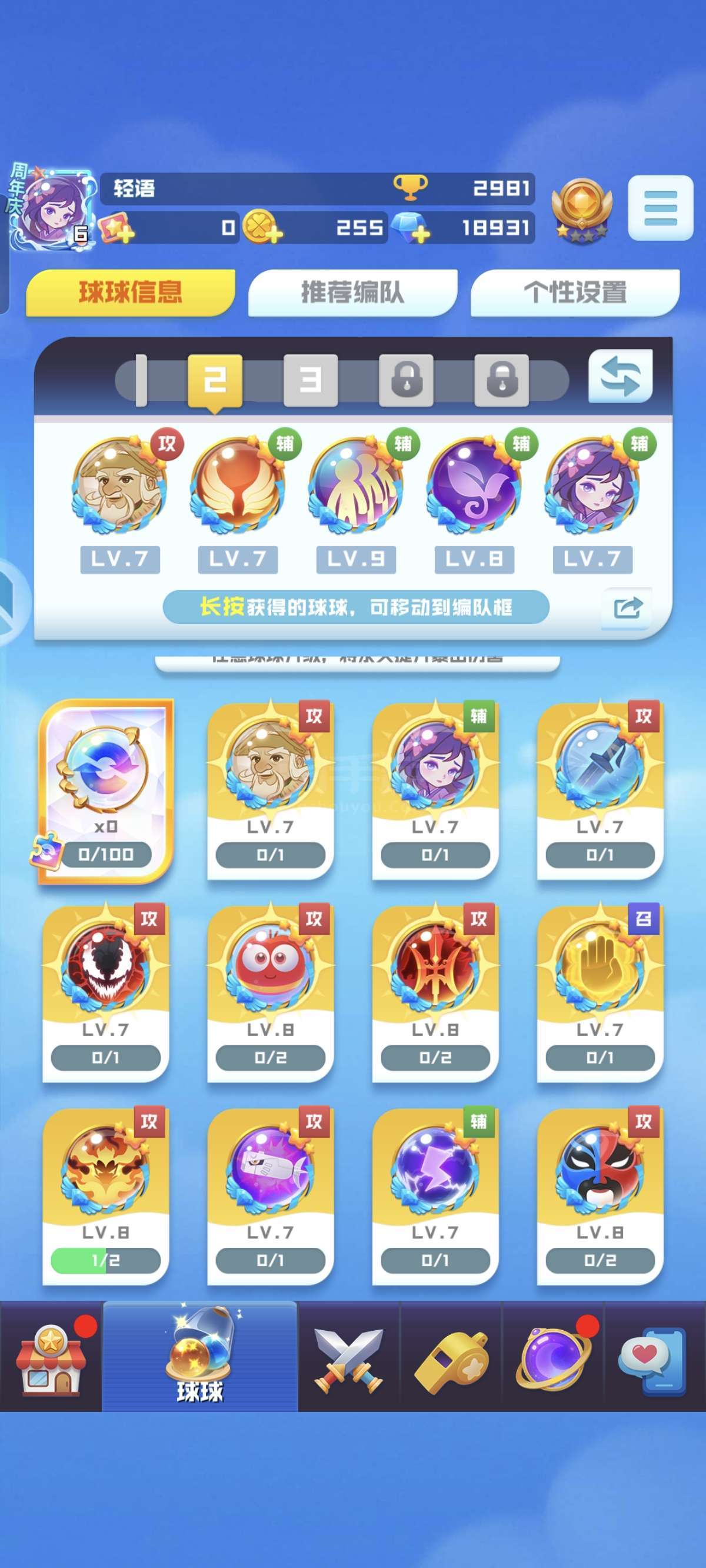Open the fire ball card with 1/2 progress
The width and height of the screenshot is (706, 1568).
point(105,1195)
